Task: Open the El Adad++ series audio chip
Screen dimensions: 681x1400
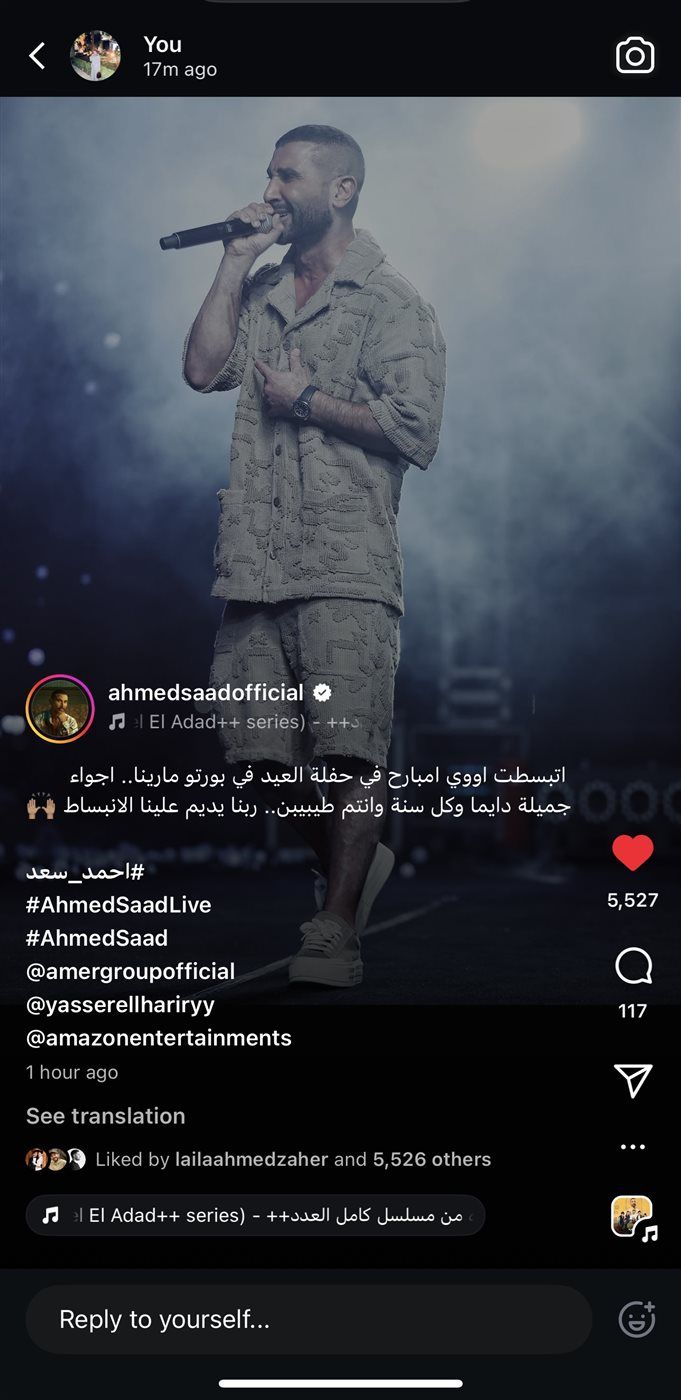Action: 255,1216
